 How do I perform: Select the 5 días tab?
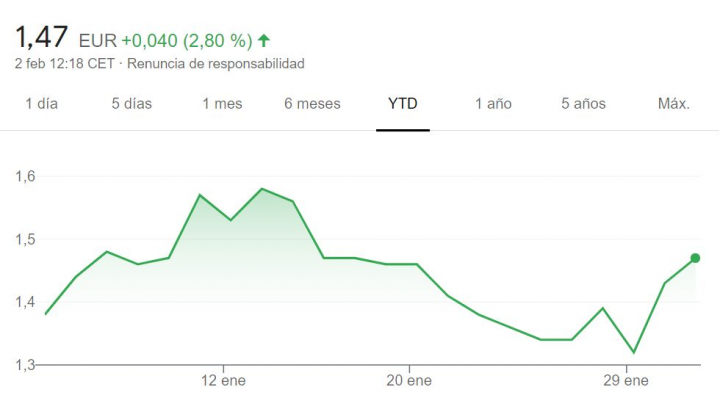pos(130,104)
